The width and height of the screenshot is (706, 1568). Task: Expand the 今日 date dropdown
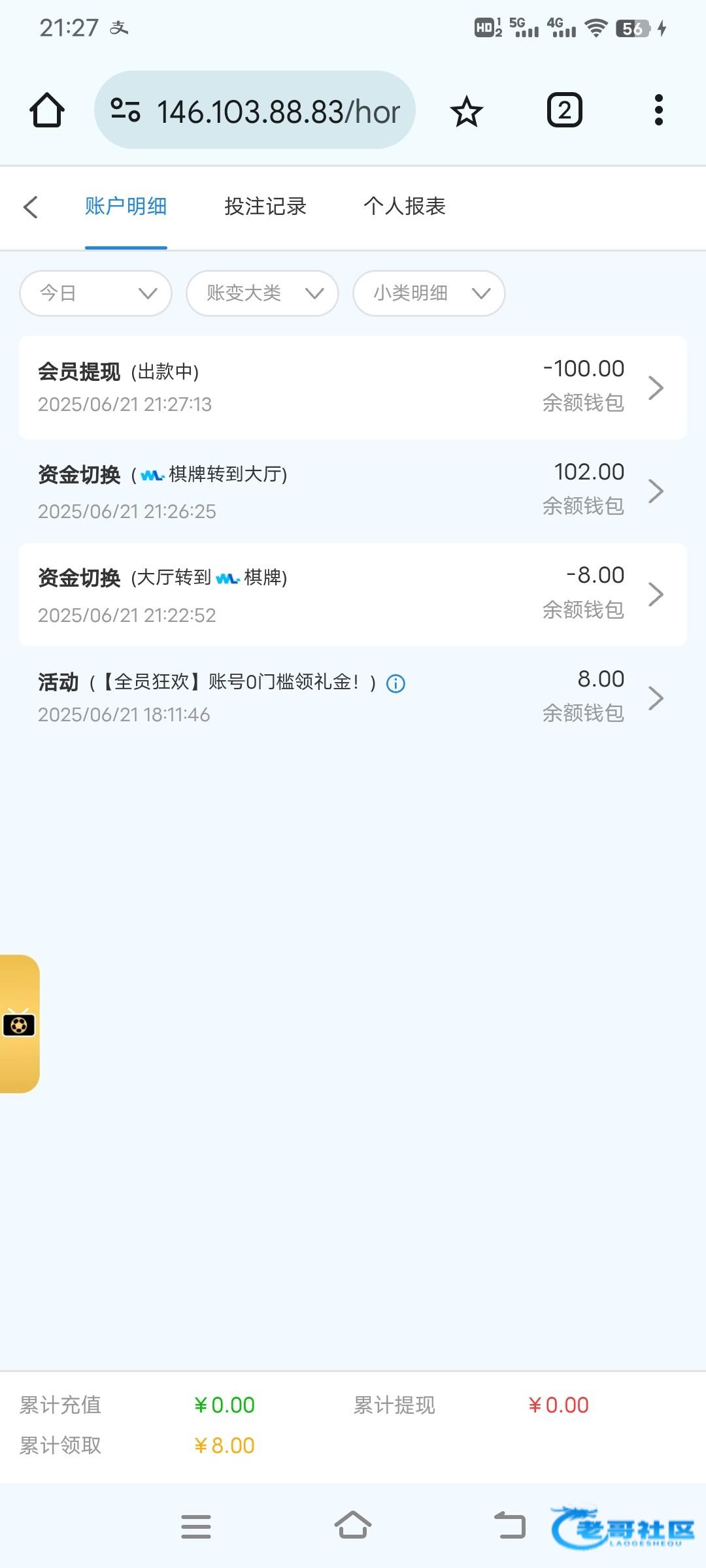[96, 293]
